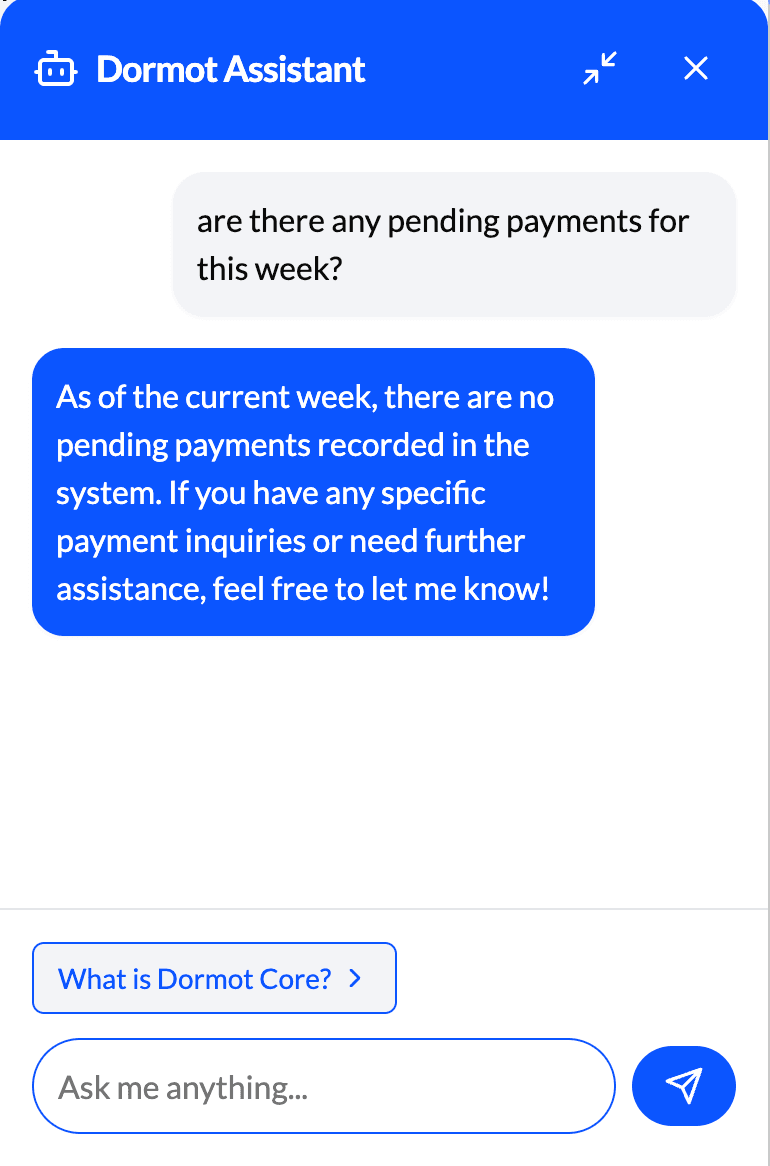The image size is (770, 1166).
Task: Collapse the chat window using the arrows icon
Action: point(598,69)
